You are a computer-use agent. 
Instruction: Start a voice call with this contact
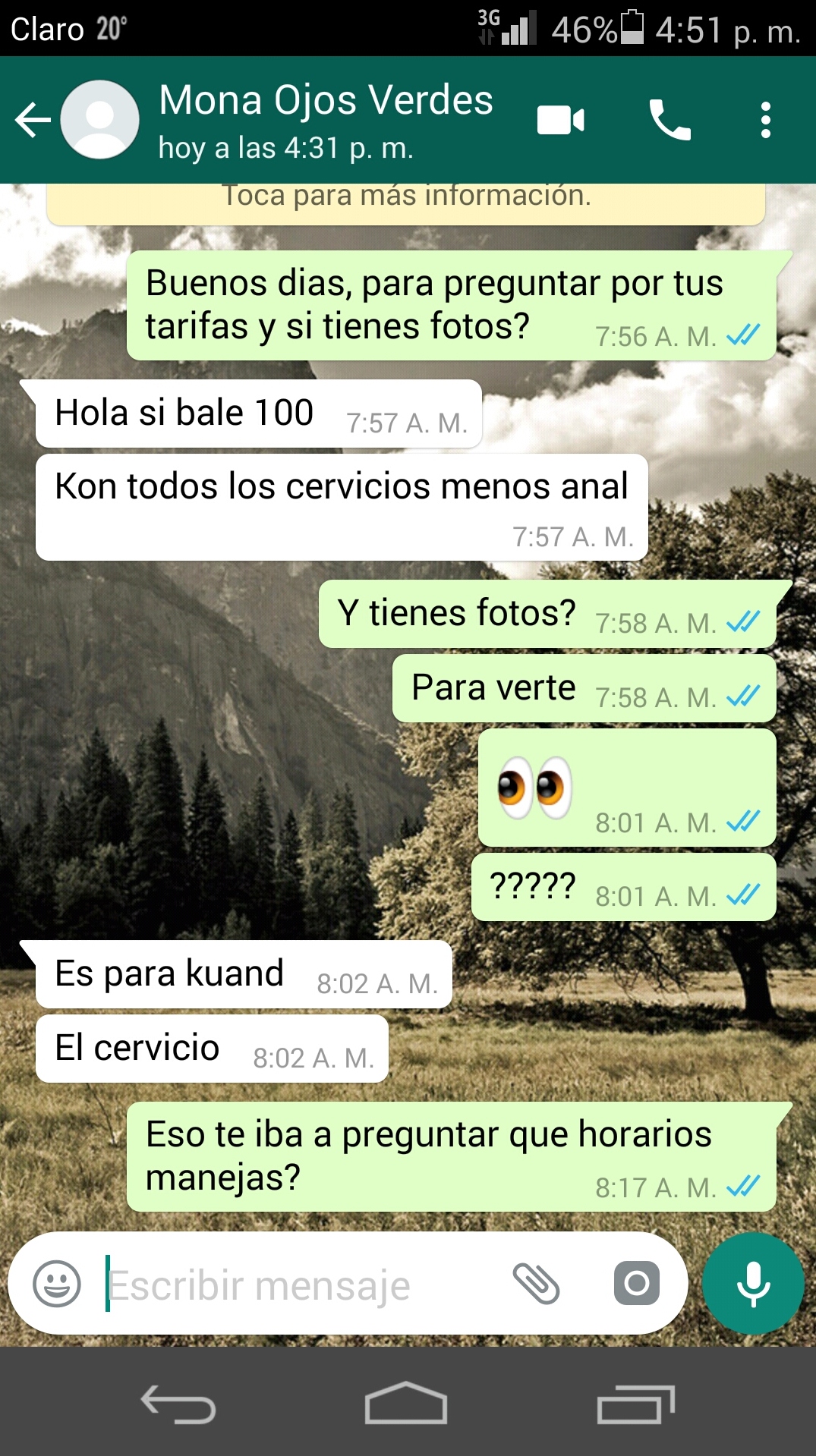point(669,120)
